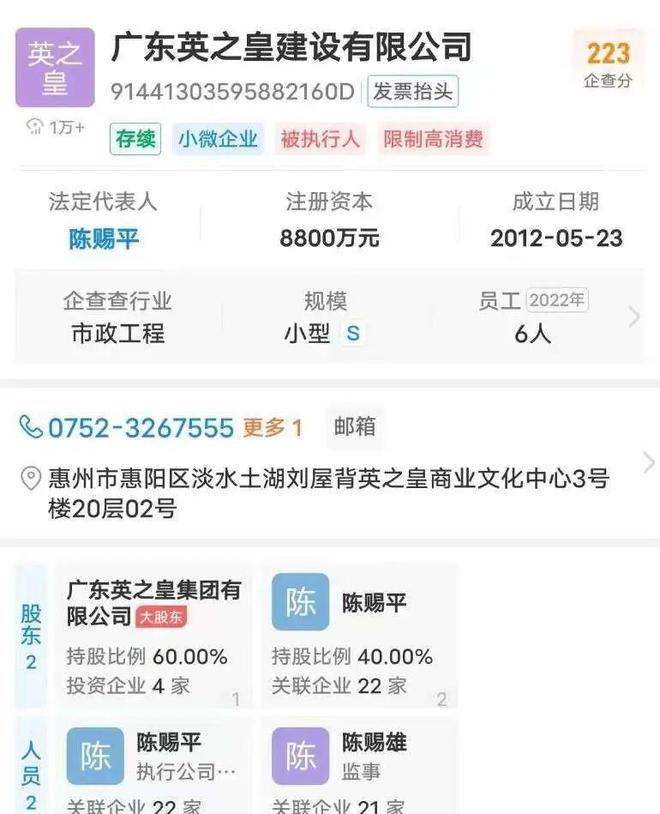Tap the 小微企业 tag
This screenshot has width=660, height=814.
click(x=218, y=139)
